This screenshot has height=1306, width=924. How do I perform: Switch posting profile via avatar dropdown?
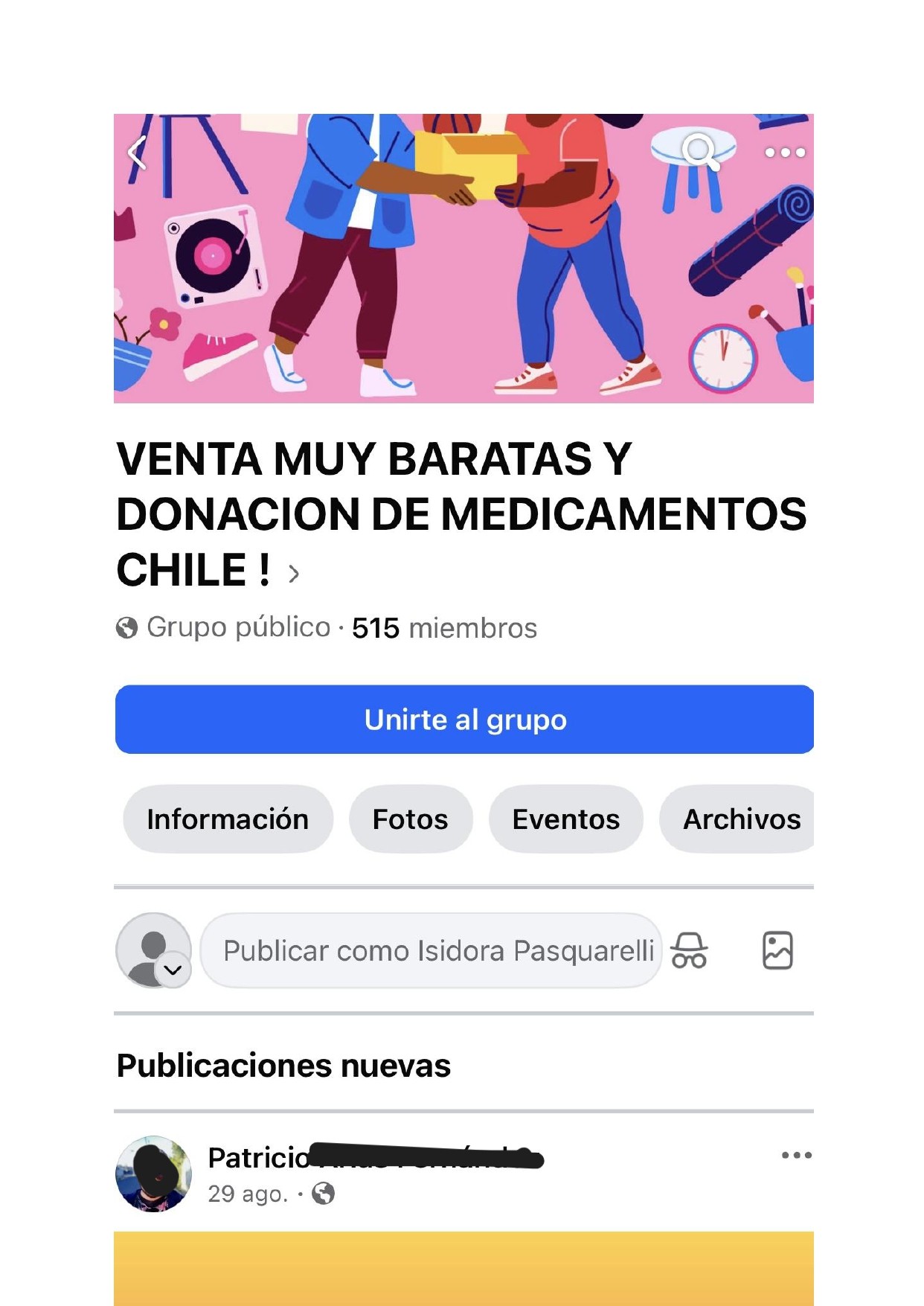click(x=173, y=970)
